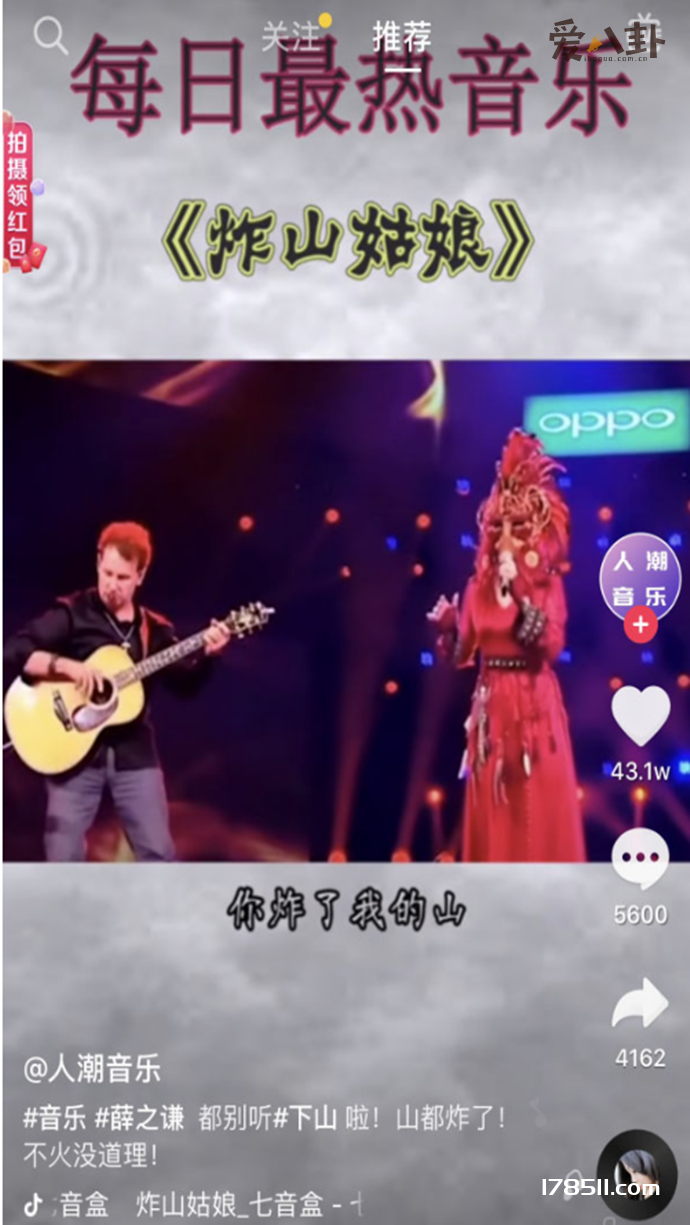Follow 人潮音乐 with the red plus
The image size is (690, 1225).
(x=640, y=627)
